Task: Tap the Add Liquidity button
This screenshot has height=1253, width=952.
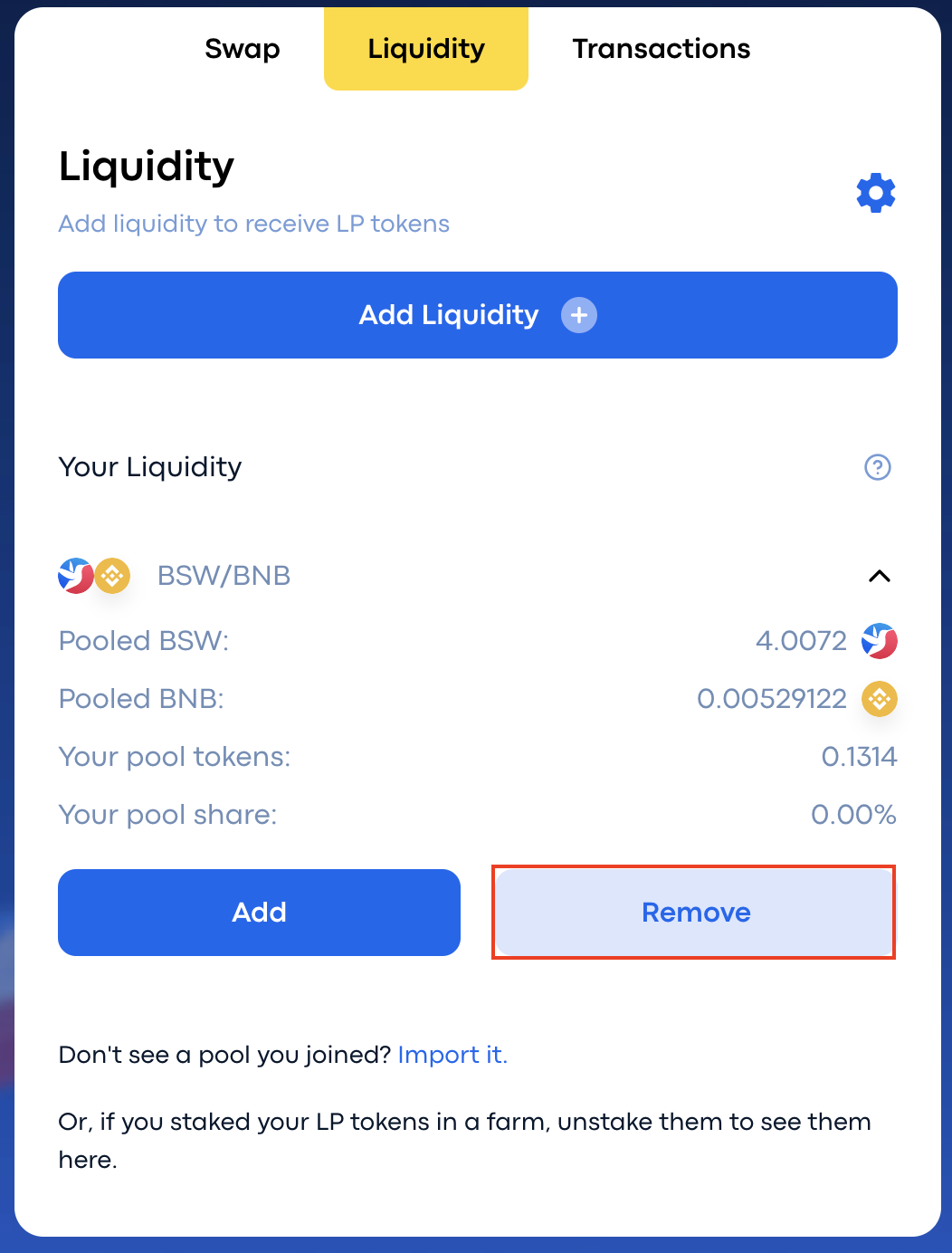Action: [x=477, y=315]
